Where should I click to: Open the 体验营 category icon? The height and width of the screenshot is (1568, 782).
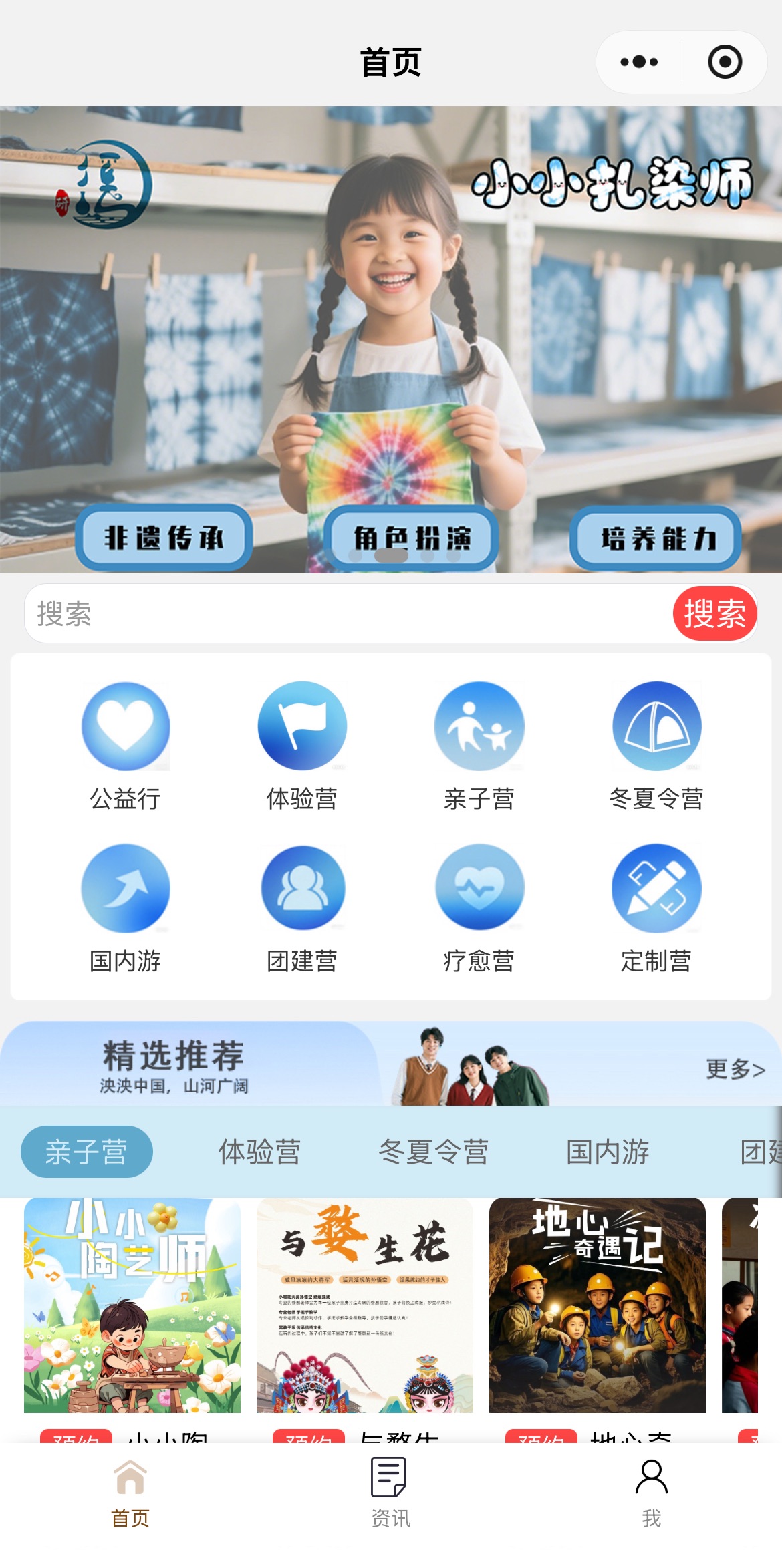302,726
